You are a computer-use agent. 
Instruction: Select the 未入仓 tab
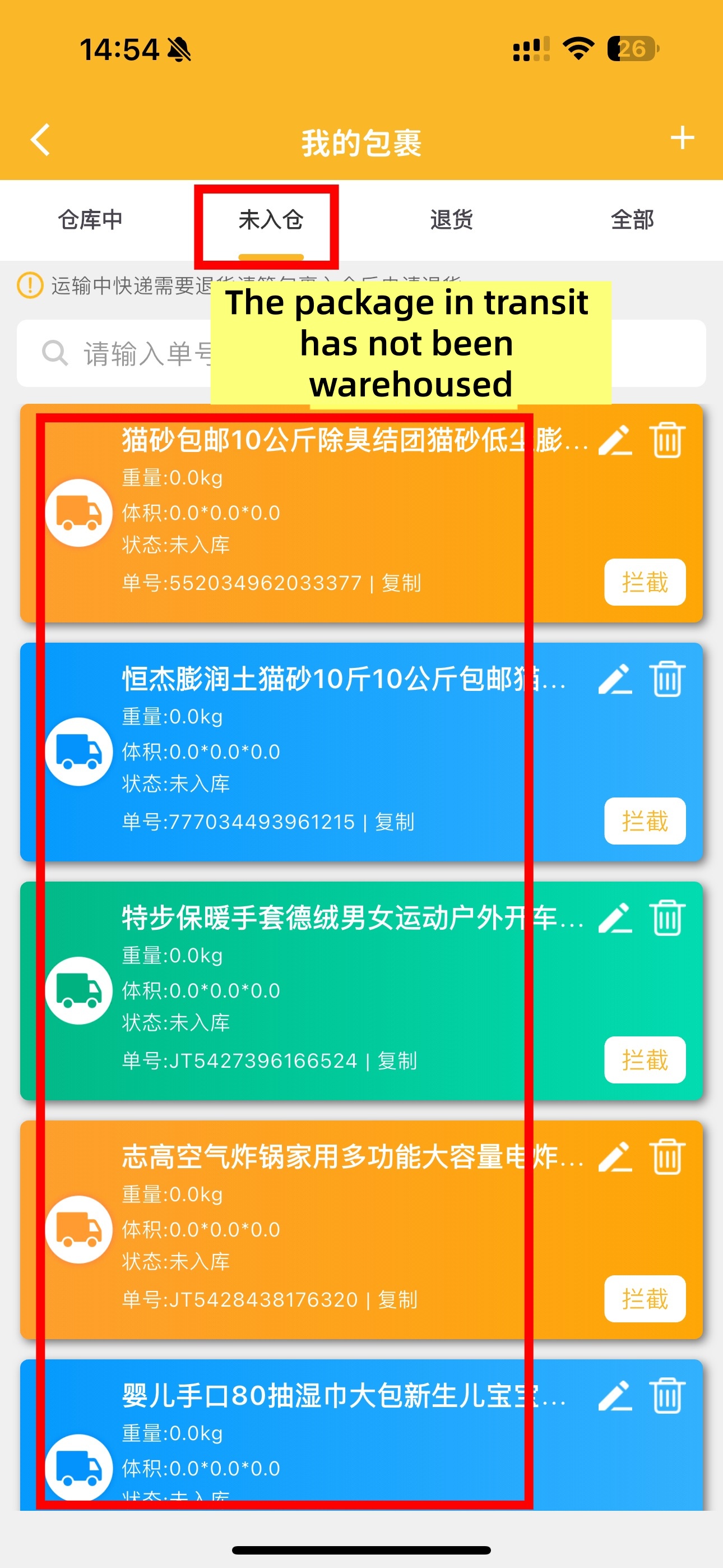270,220
